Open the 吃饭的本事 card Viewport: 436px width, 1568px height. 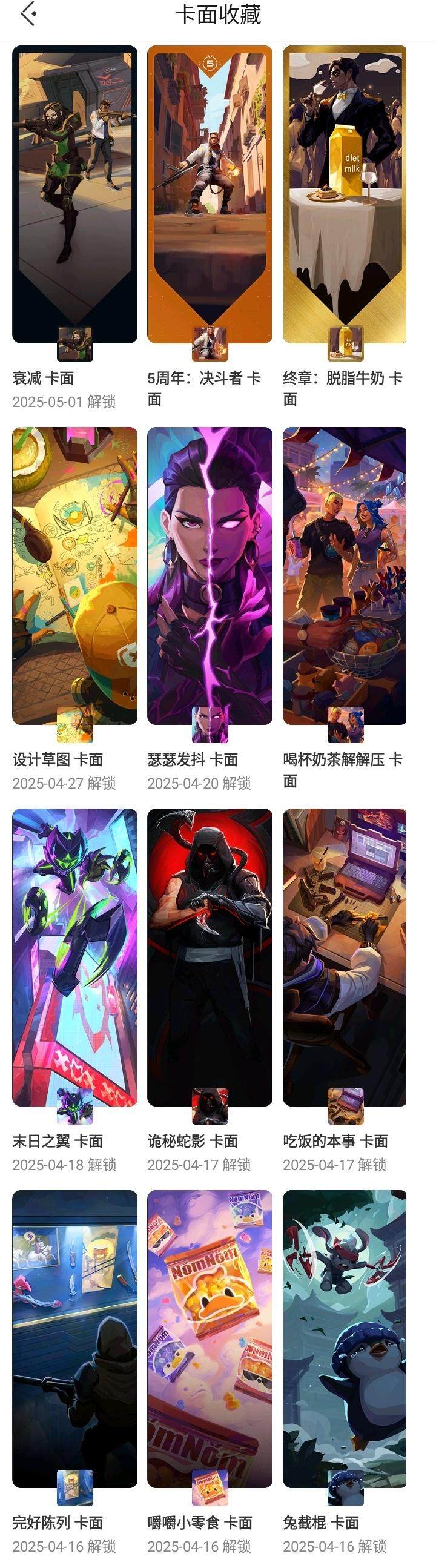345,957
